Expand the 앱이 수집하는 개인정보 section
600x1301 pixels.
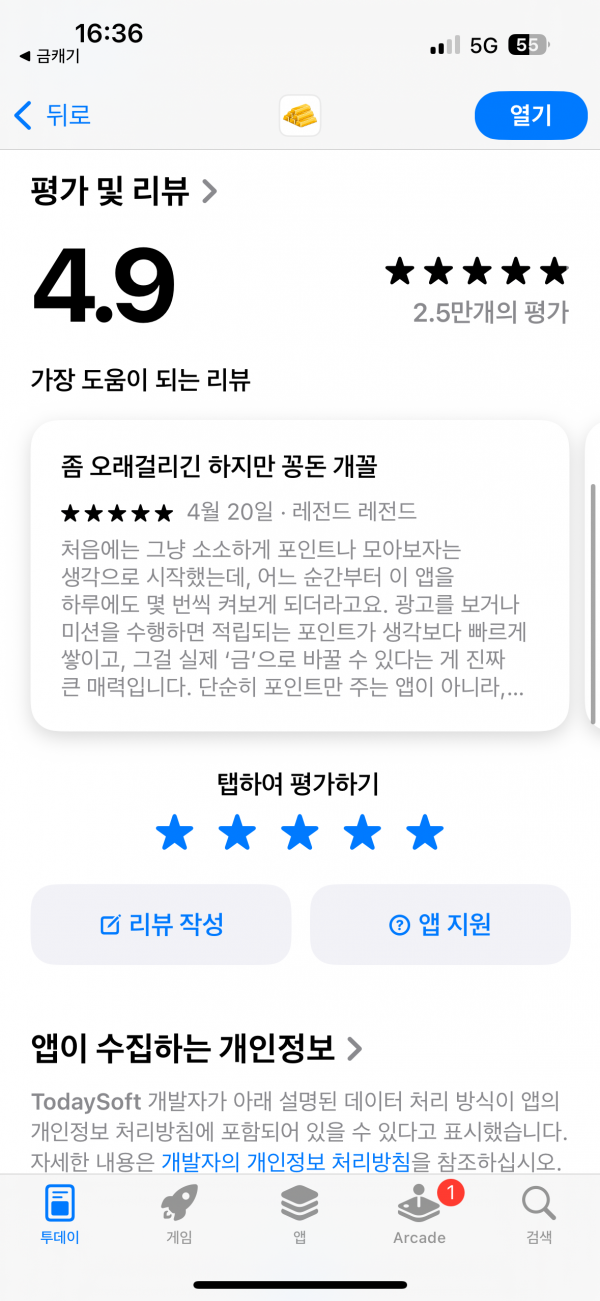click(x=197, y=1048)
